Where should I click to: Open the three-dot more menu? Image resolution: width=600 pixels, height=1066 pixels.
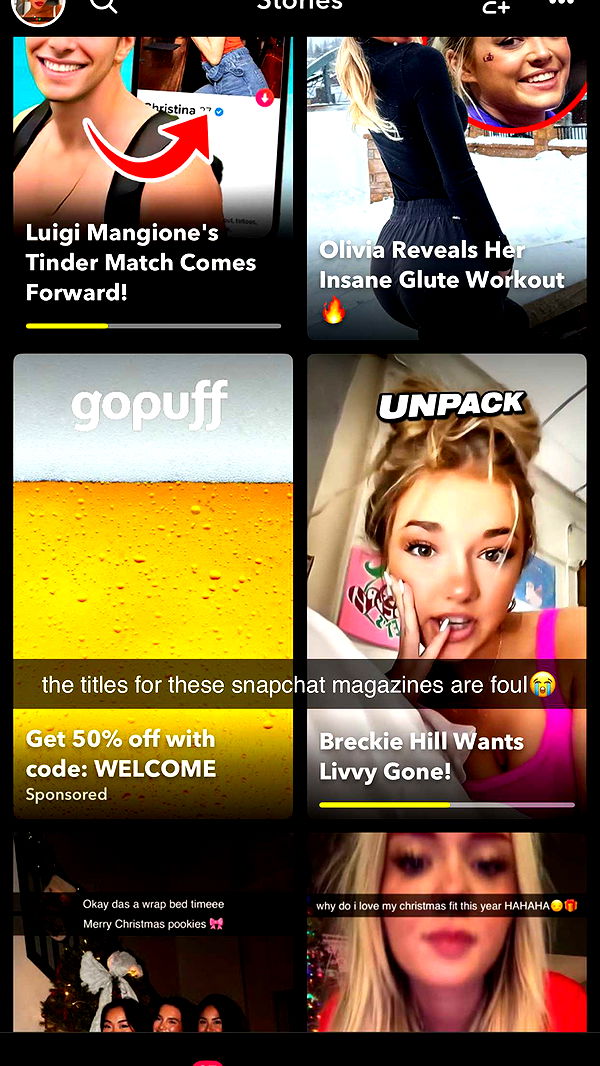pyautogui.click(x=561, y=5)
